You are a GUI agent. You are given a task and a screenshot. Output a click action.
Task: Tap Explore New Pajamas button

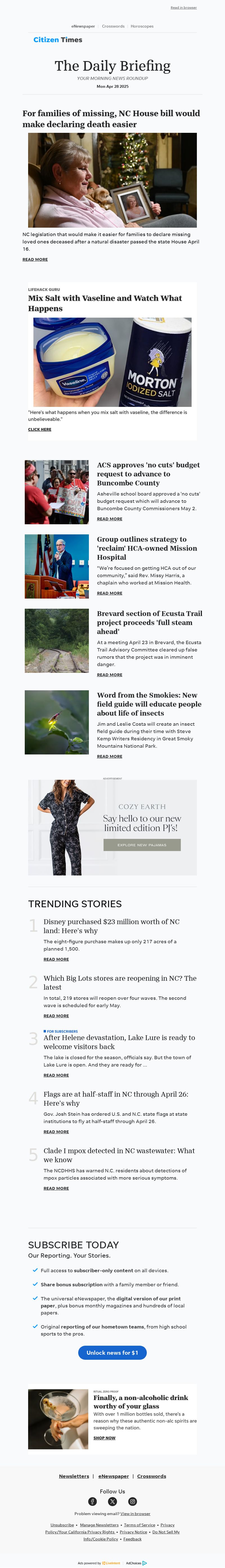pos(142,845)
